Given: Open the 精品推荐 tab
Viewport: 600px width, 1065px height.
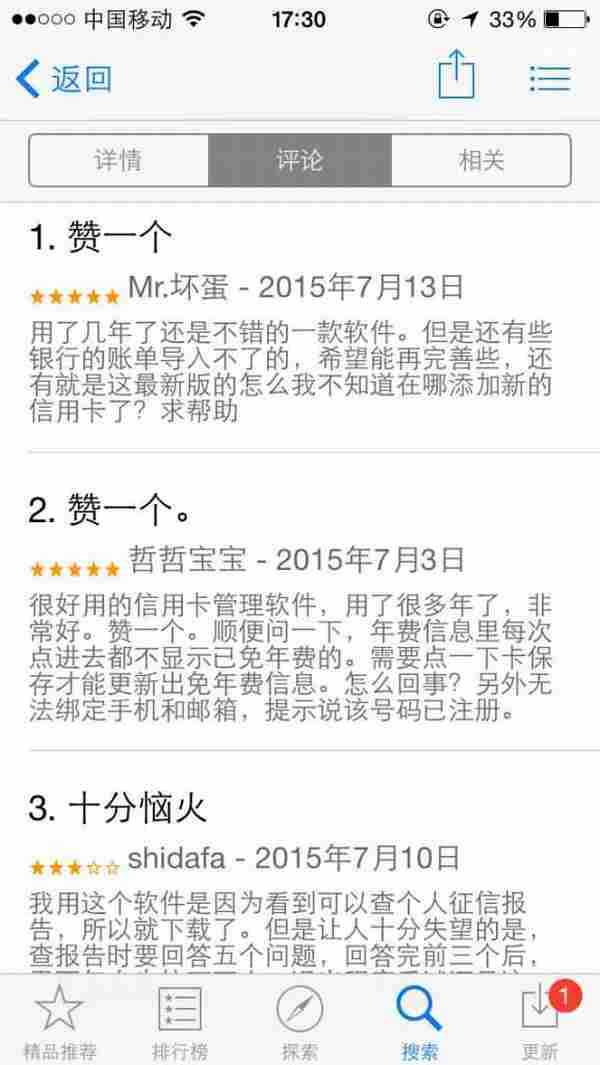Looking at the screenshot, I should click(x=60, y=1022).
